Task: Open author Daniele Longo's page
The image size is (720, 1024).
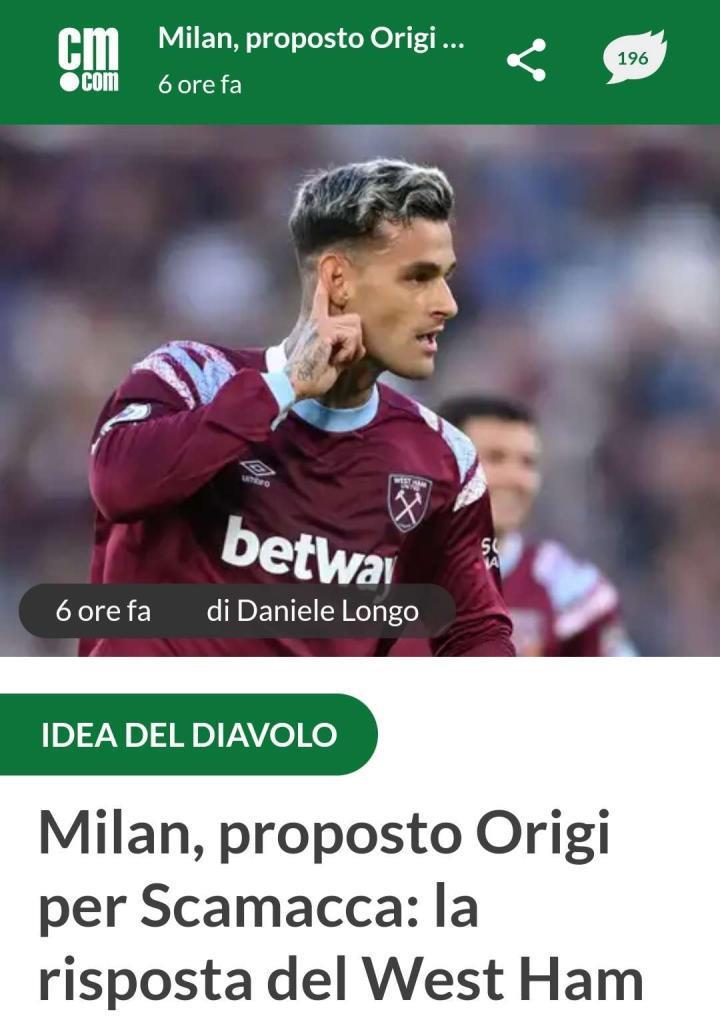Action: coord(312,610)
